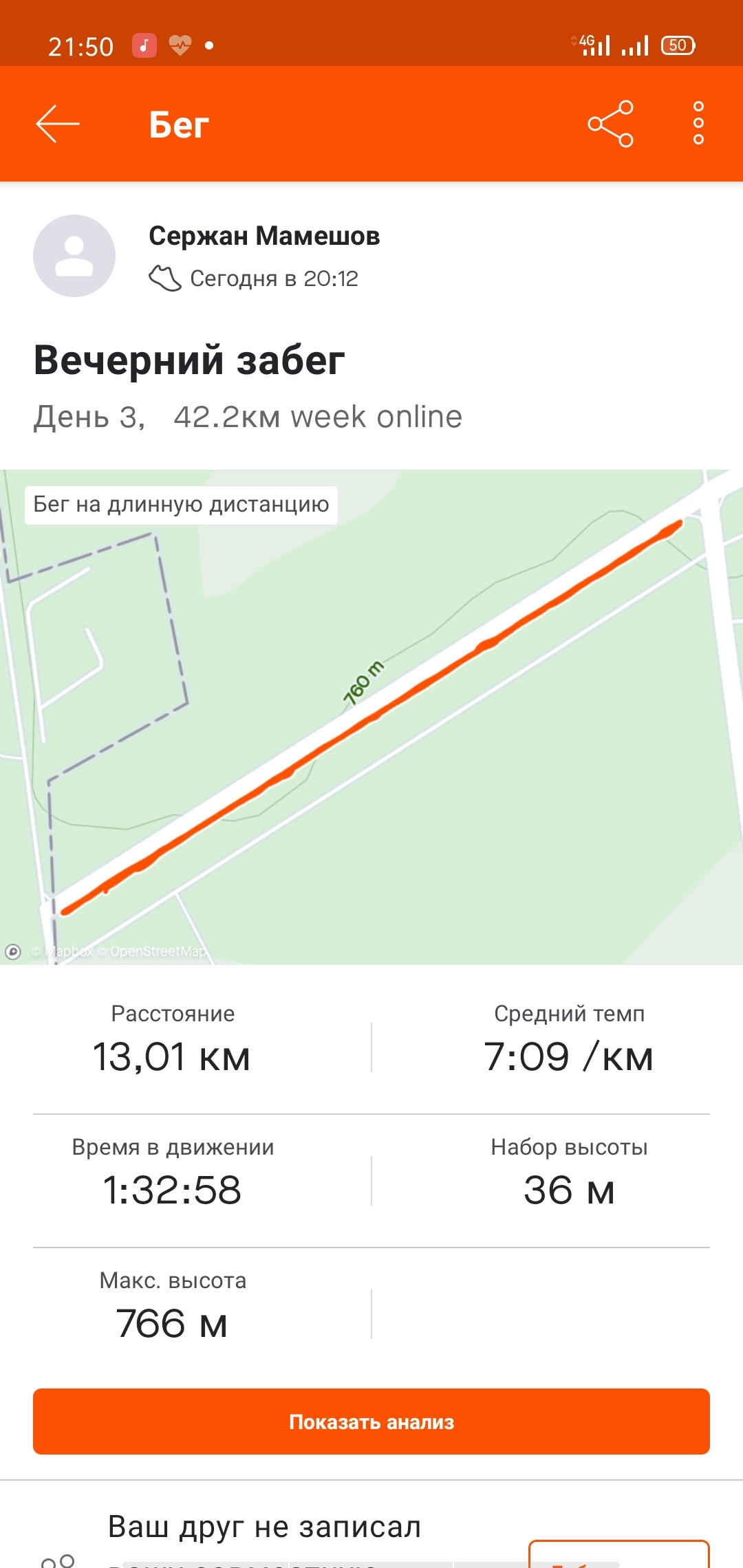Open the three-dot overflow menu
This screenshot has width=743, height=1568.
(698, 124)
